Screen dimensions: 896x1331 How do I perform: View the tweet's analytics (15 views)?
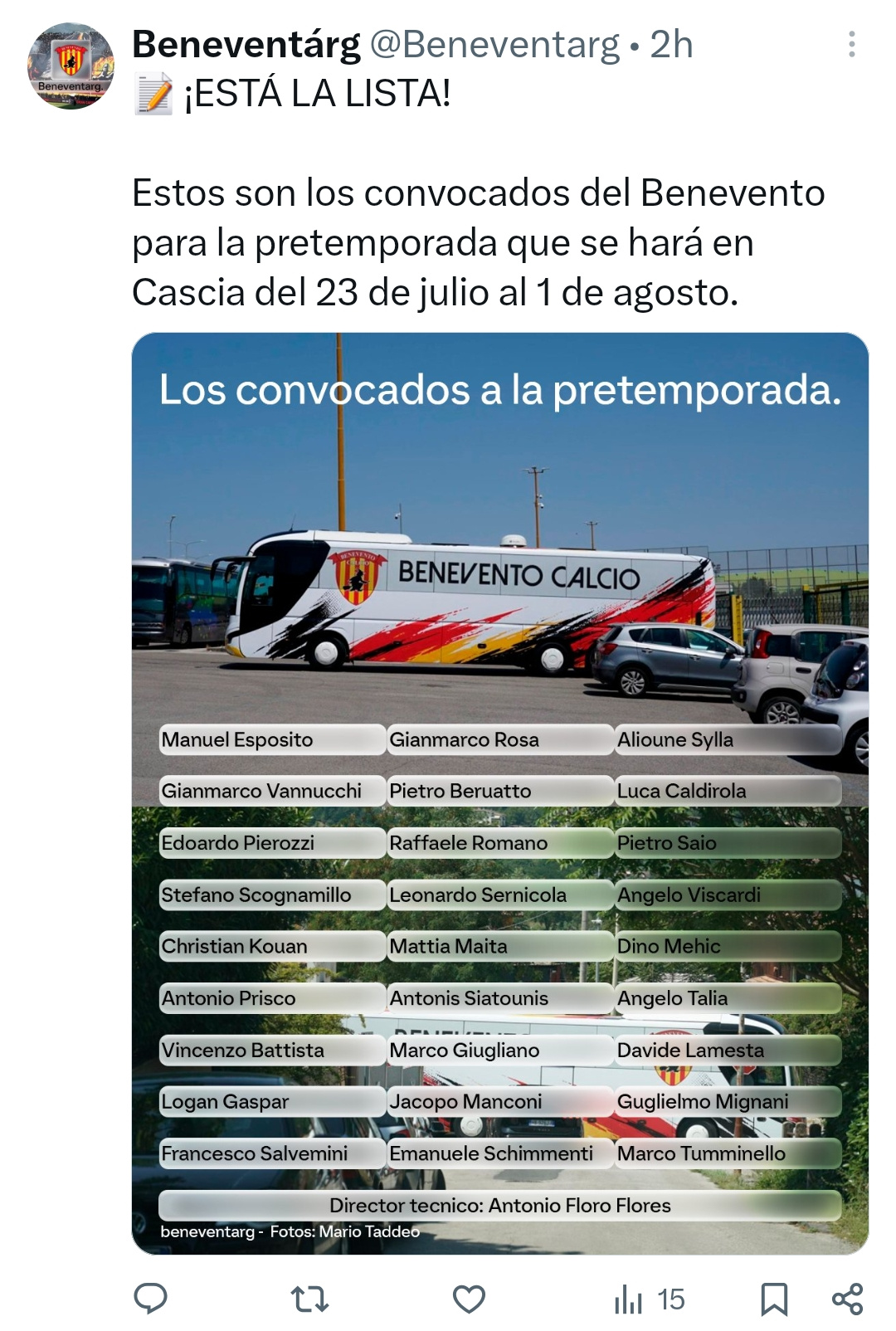pyautogui.click(x=650, y=1299)
